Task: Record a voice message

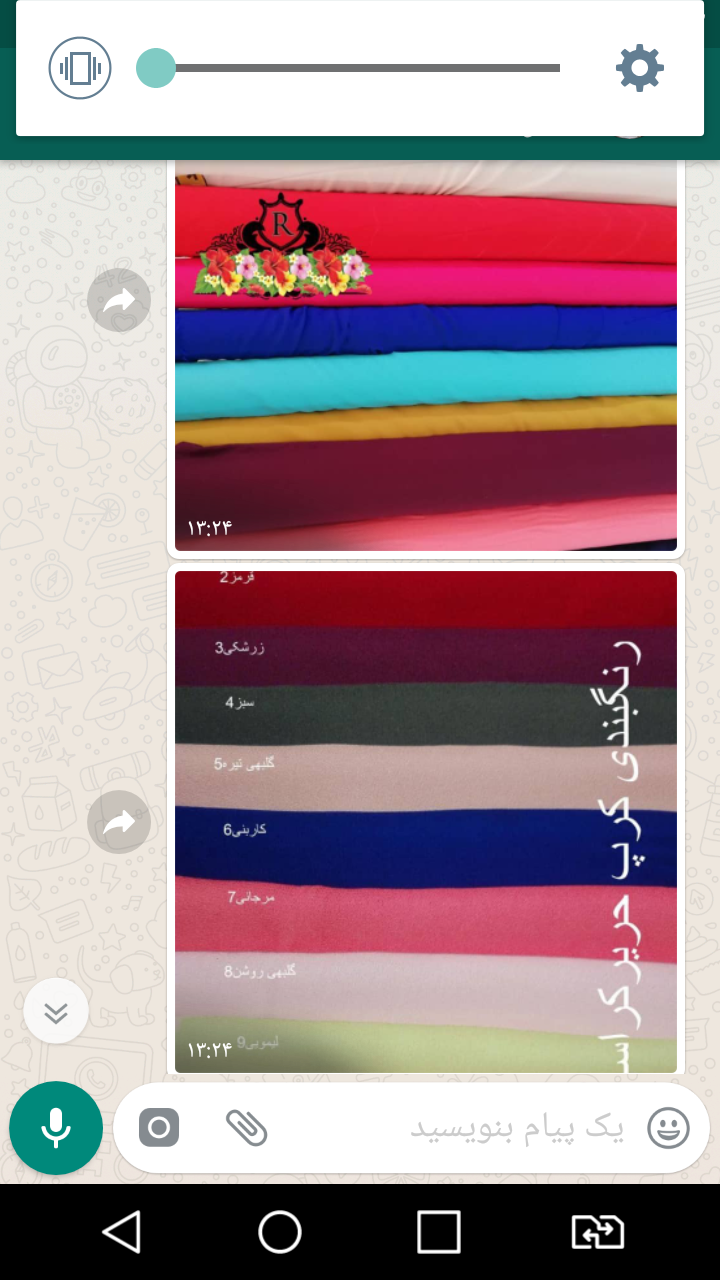Action: click(x=56, y=1128)
